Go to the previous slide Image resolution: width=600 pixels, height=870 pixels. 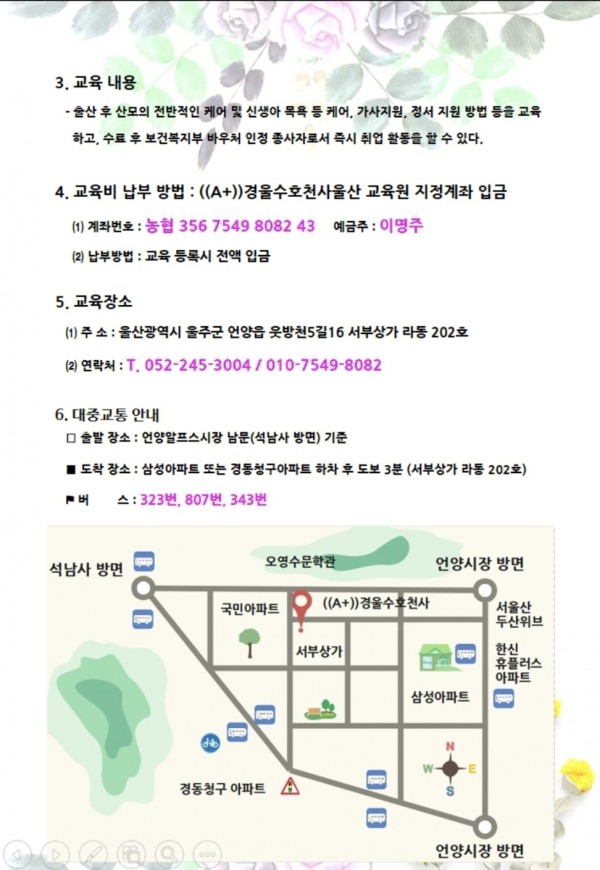(17, 854)
